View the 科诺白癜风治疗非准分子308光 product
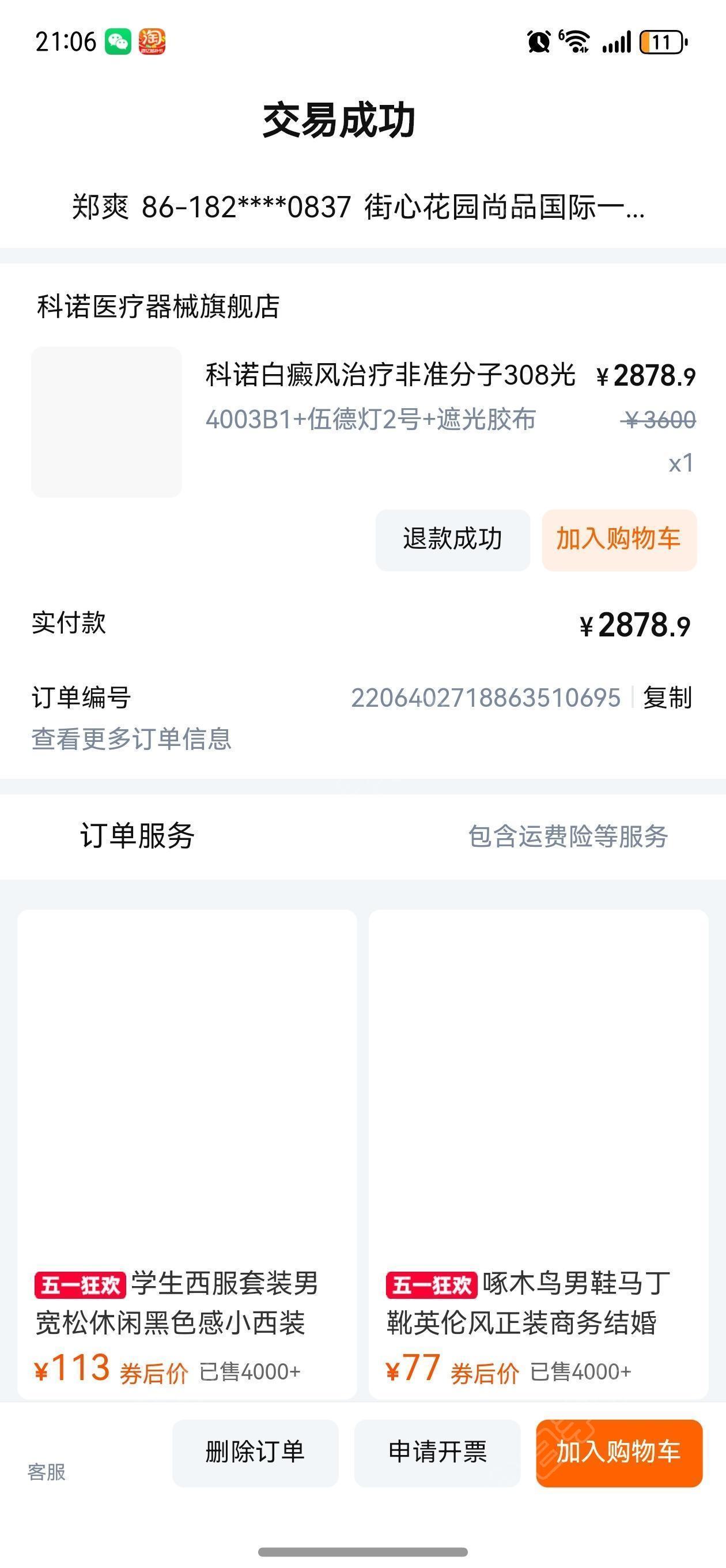Screen dimensions: 726x1568 click(390, 375)
